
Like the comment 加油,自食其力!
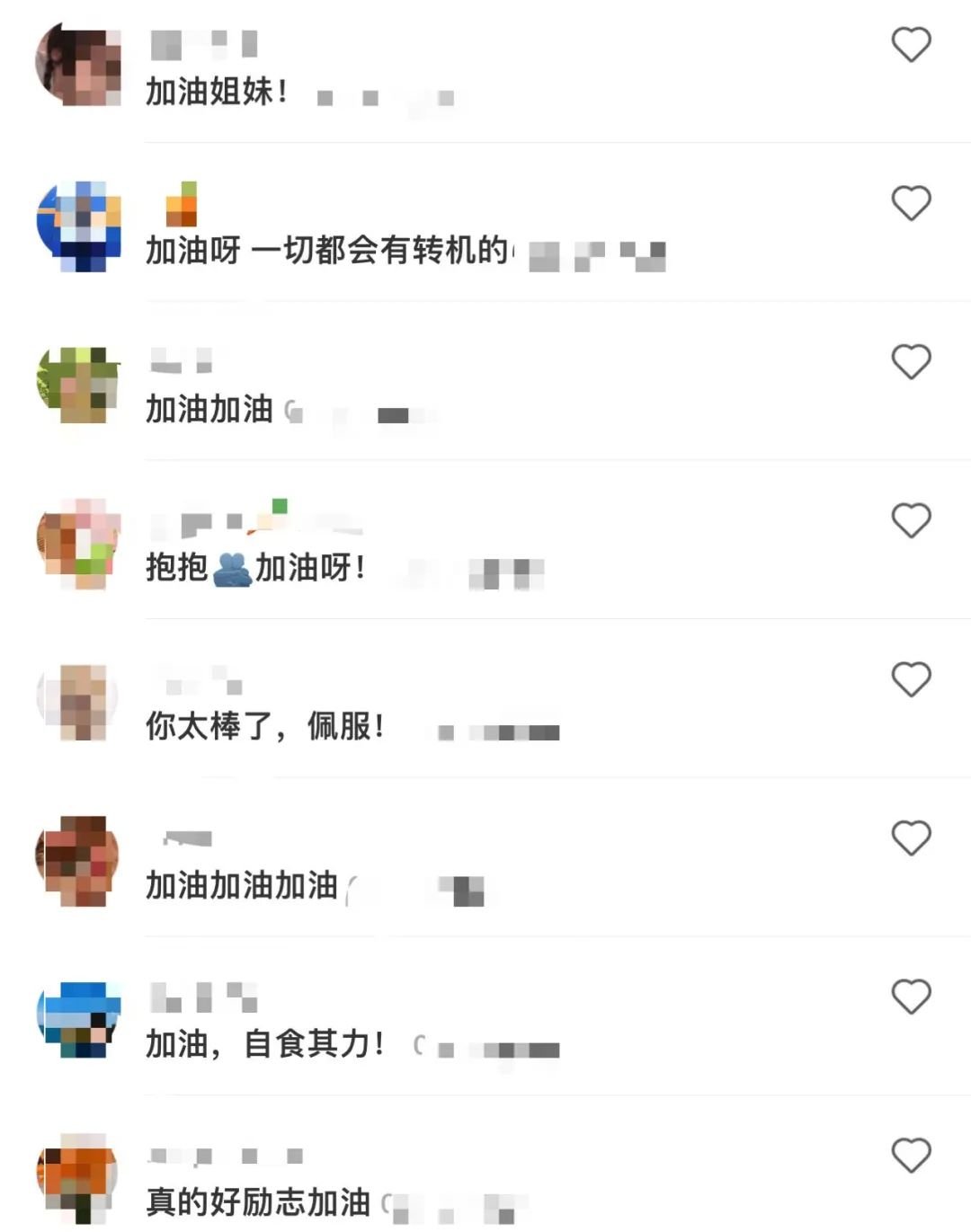(x=911, y=997)
